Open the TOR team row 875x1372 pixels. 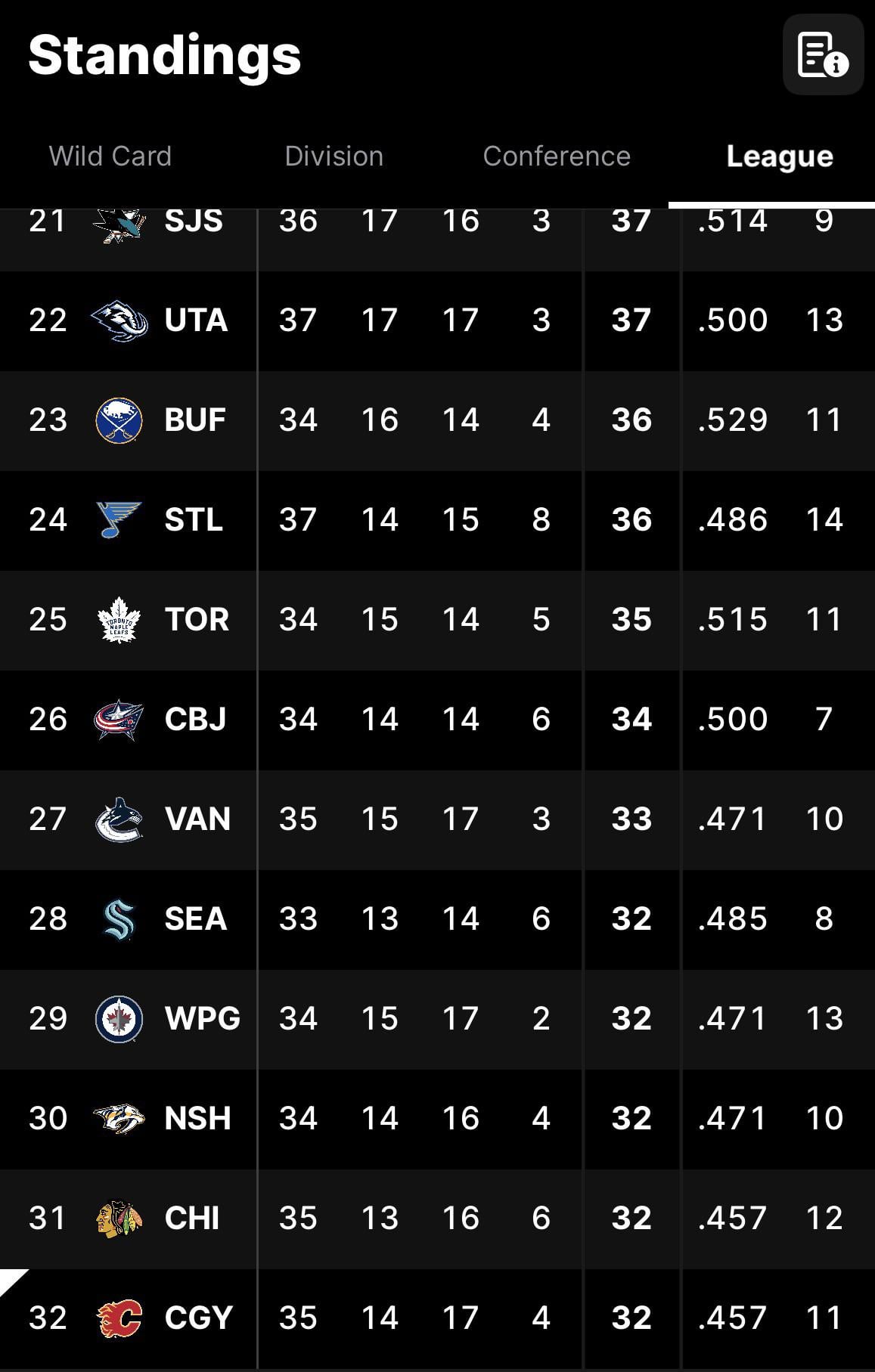pos(197,619)
